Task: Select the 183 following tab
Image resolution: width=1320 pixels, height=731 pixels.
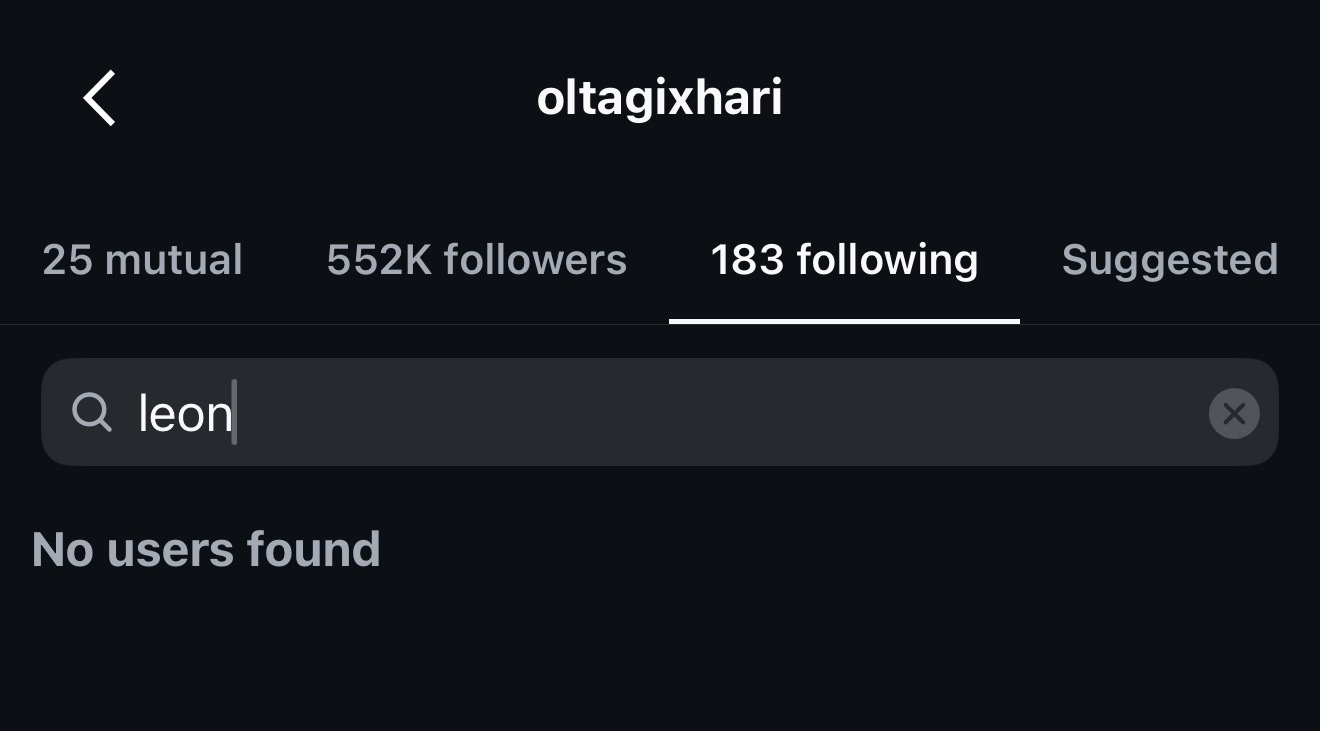Action: [844, 260]
